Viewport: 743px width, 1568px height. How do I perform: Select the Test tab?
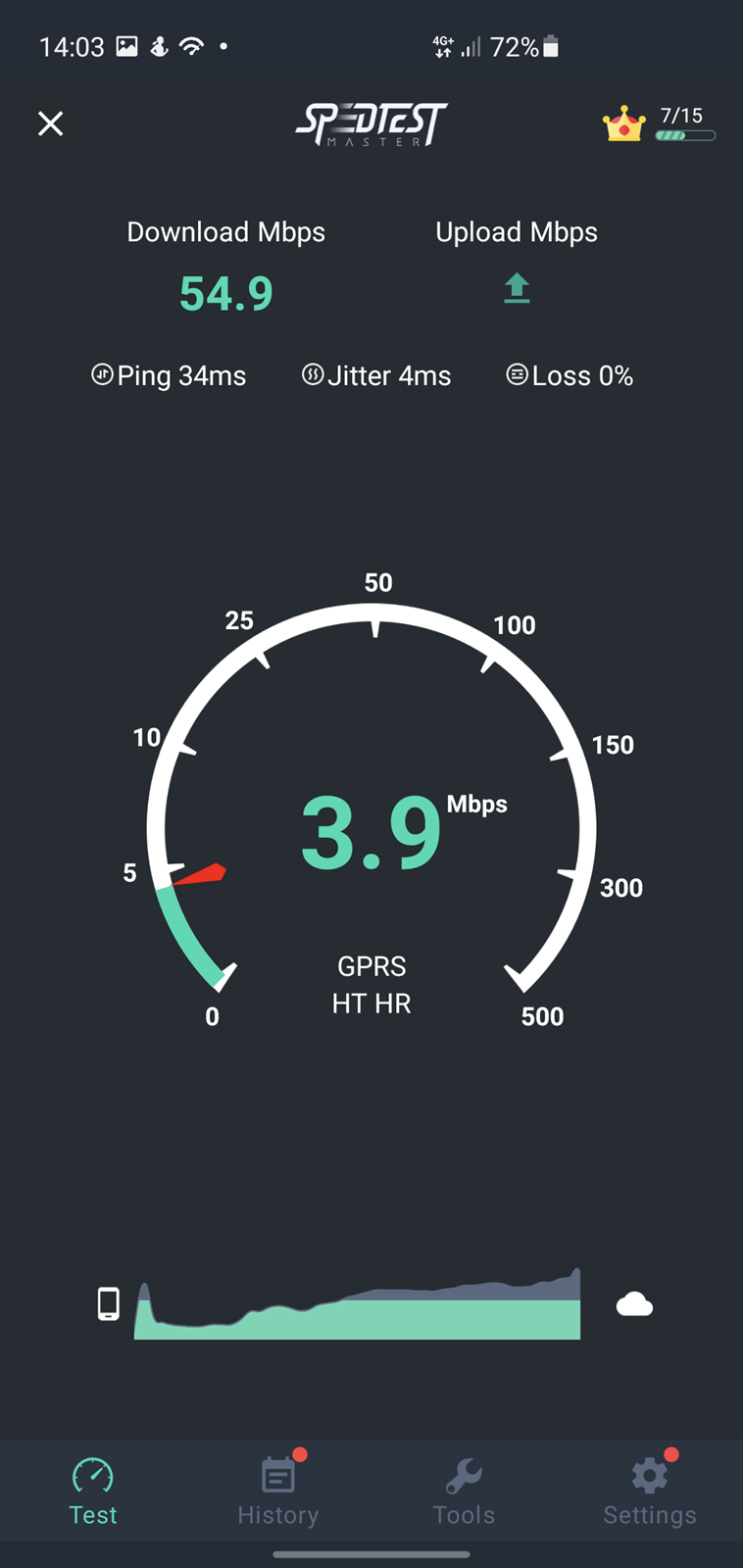tap(93, 1490)
